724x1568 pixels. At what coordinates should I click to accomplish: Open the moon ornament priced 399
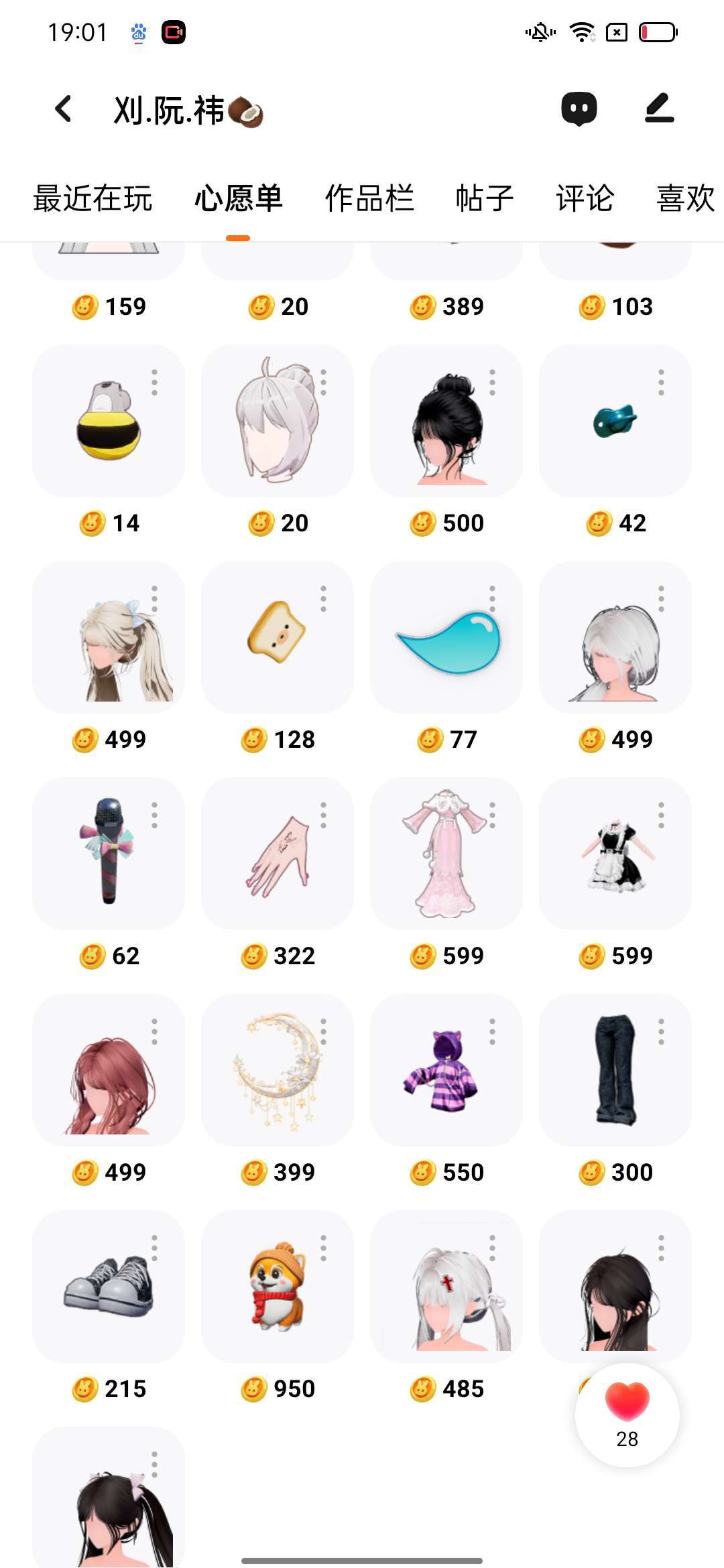click(x=278, y=1069)
